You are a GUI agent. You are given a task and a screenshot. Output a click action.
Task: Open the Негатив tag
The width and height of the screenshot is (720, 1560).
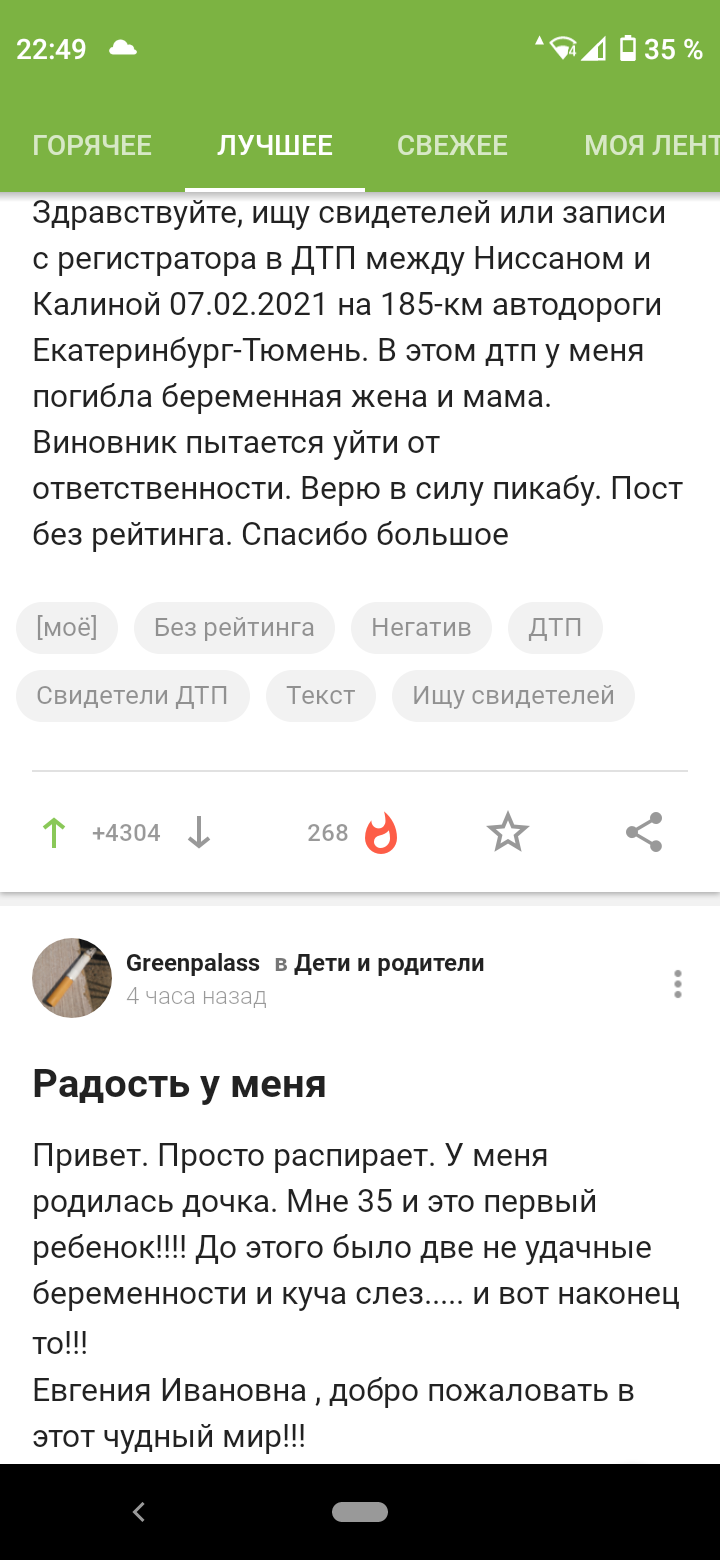[x=420, y=628]
